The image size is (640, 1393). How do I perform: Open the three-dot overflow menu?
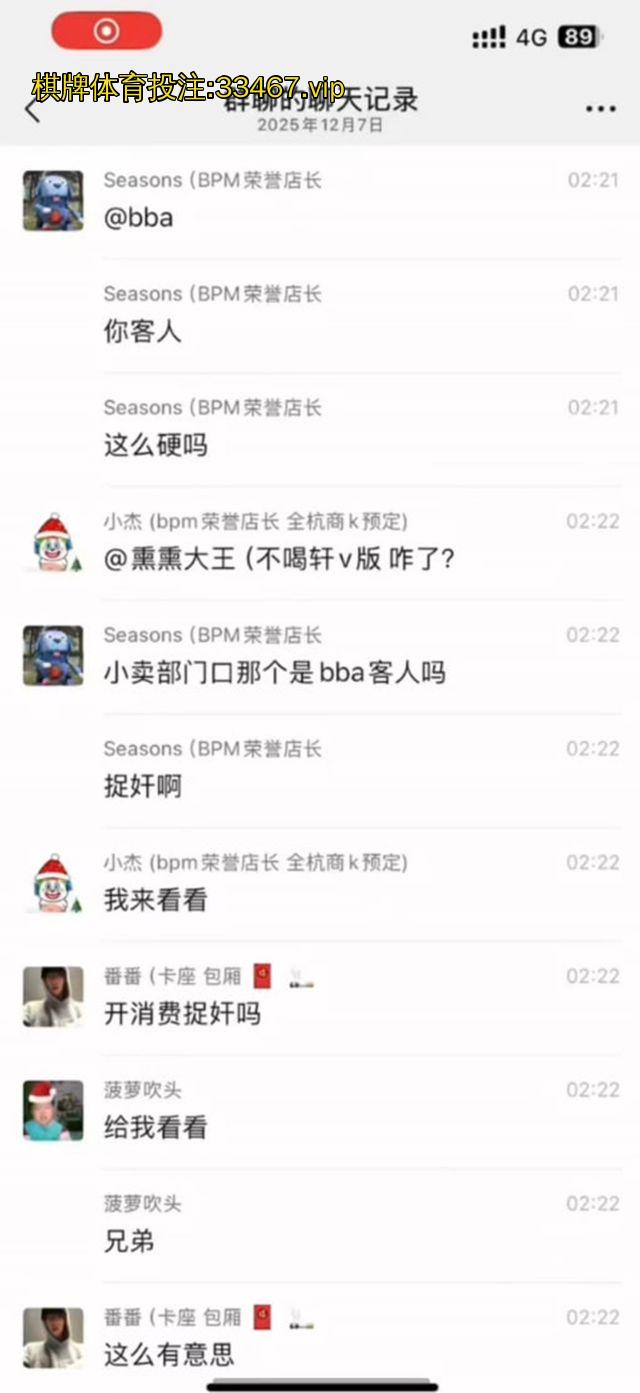pyautogui.click(x=600, y=109)
